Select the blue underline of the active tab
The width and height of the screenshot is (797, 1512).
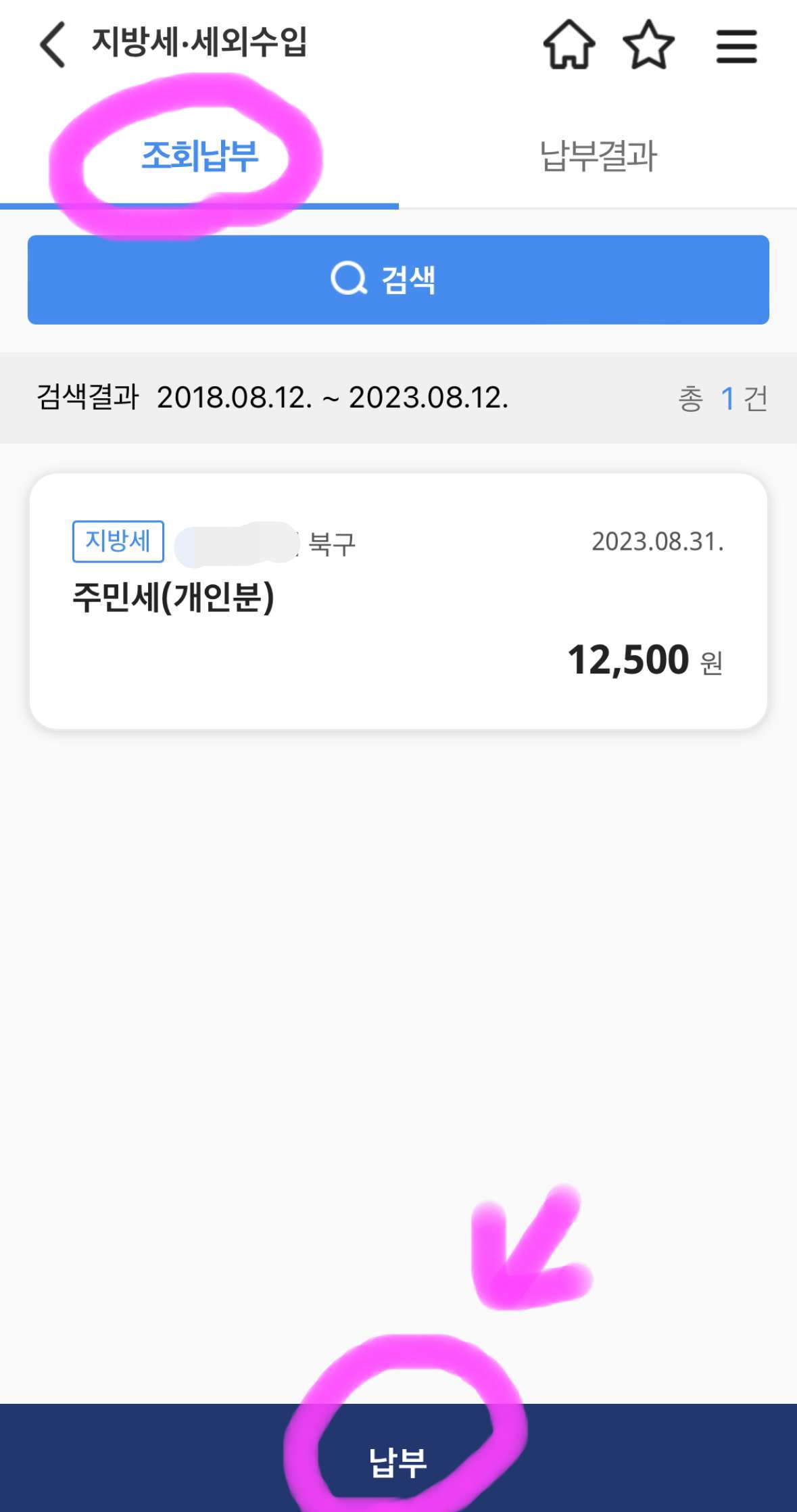[x=199, y=203]
